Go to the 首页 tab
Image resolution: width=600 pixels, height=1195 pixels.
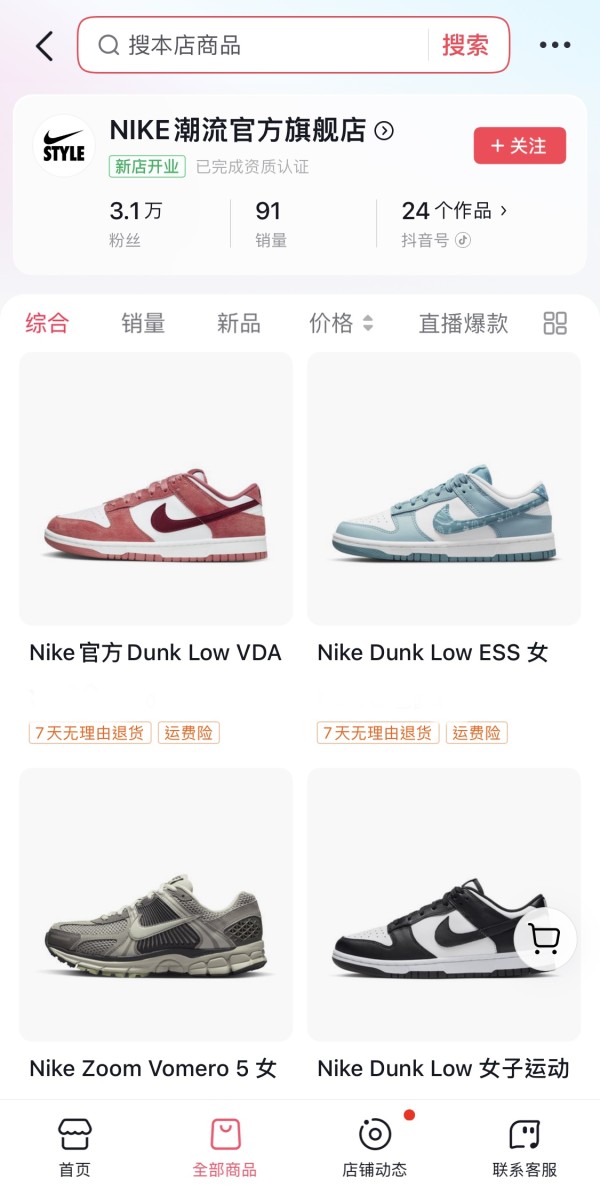click(75, 1147)
